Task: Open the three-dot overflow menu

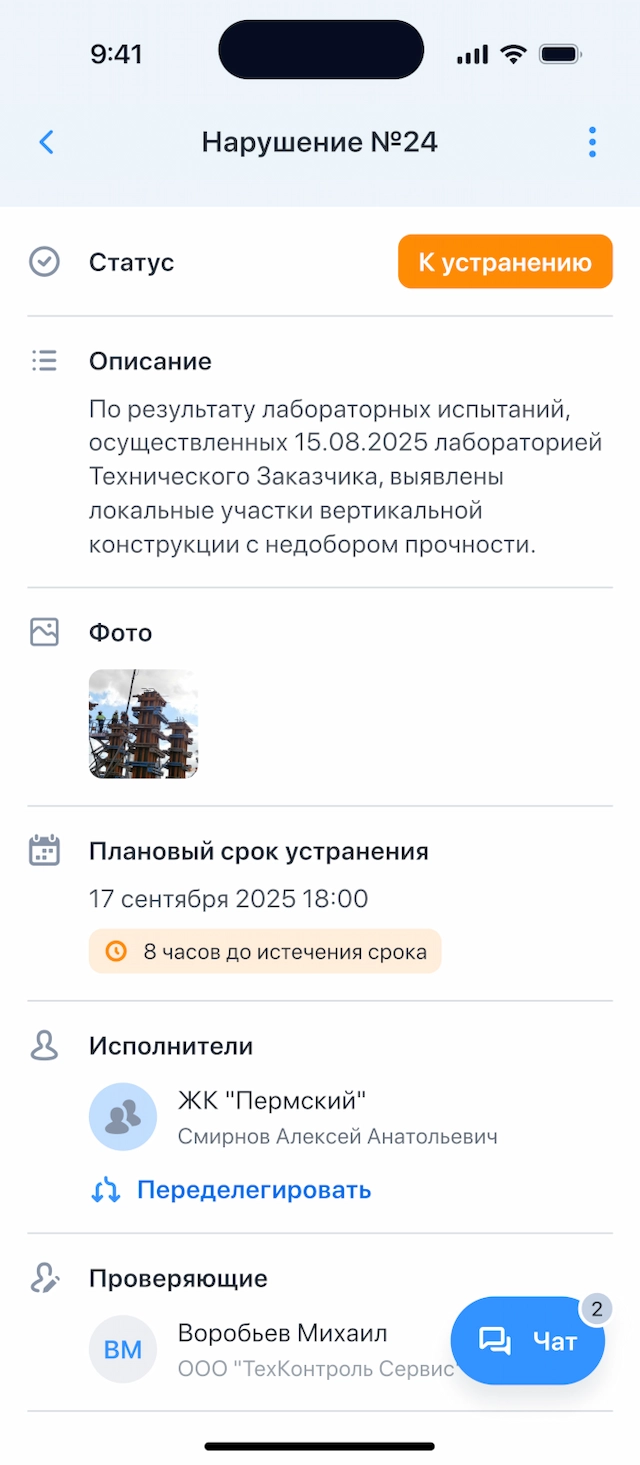Action: click(x=592, y=142)
